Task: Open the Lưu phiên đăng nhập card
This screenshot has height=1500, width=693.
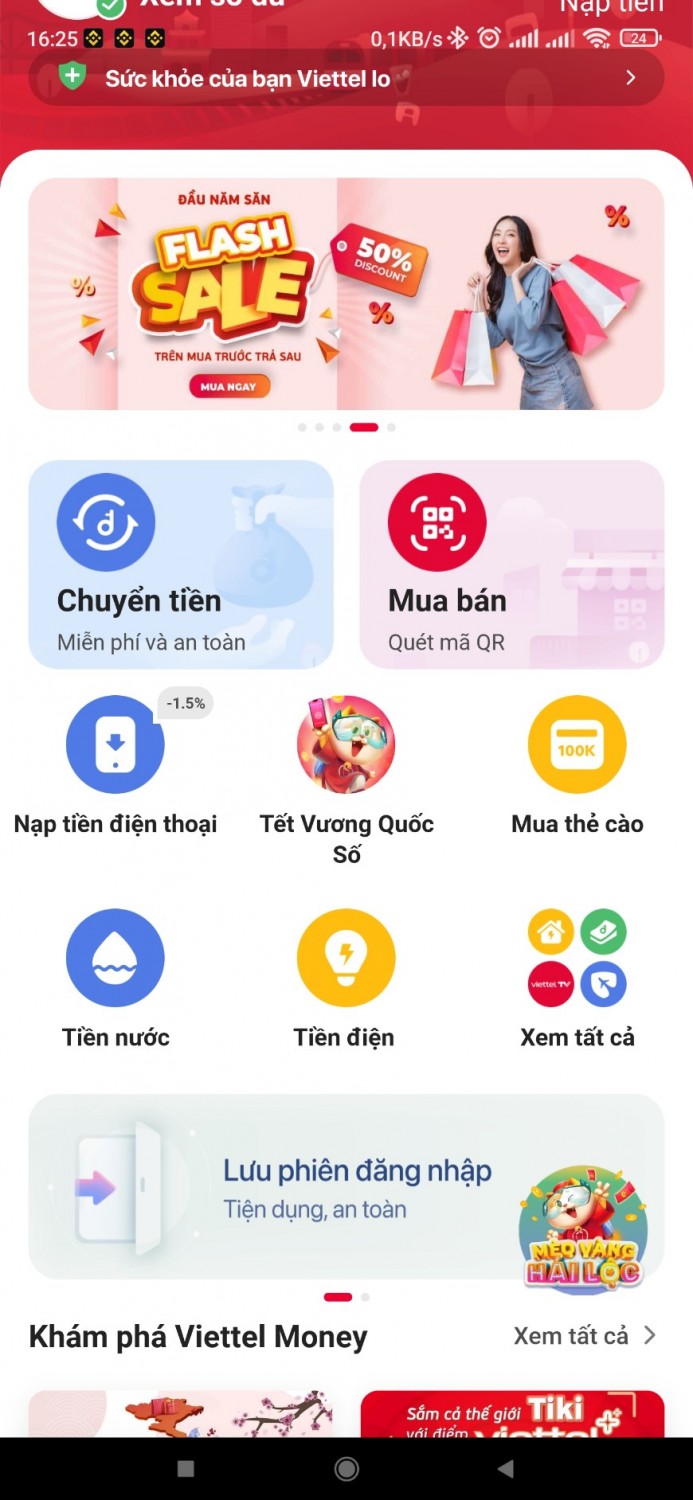Action: click(x=300, y=1188)
